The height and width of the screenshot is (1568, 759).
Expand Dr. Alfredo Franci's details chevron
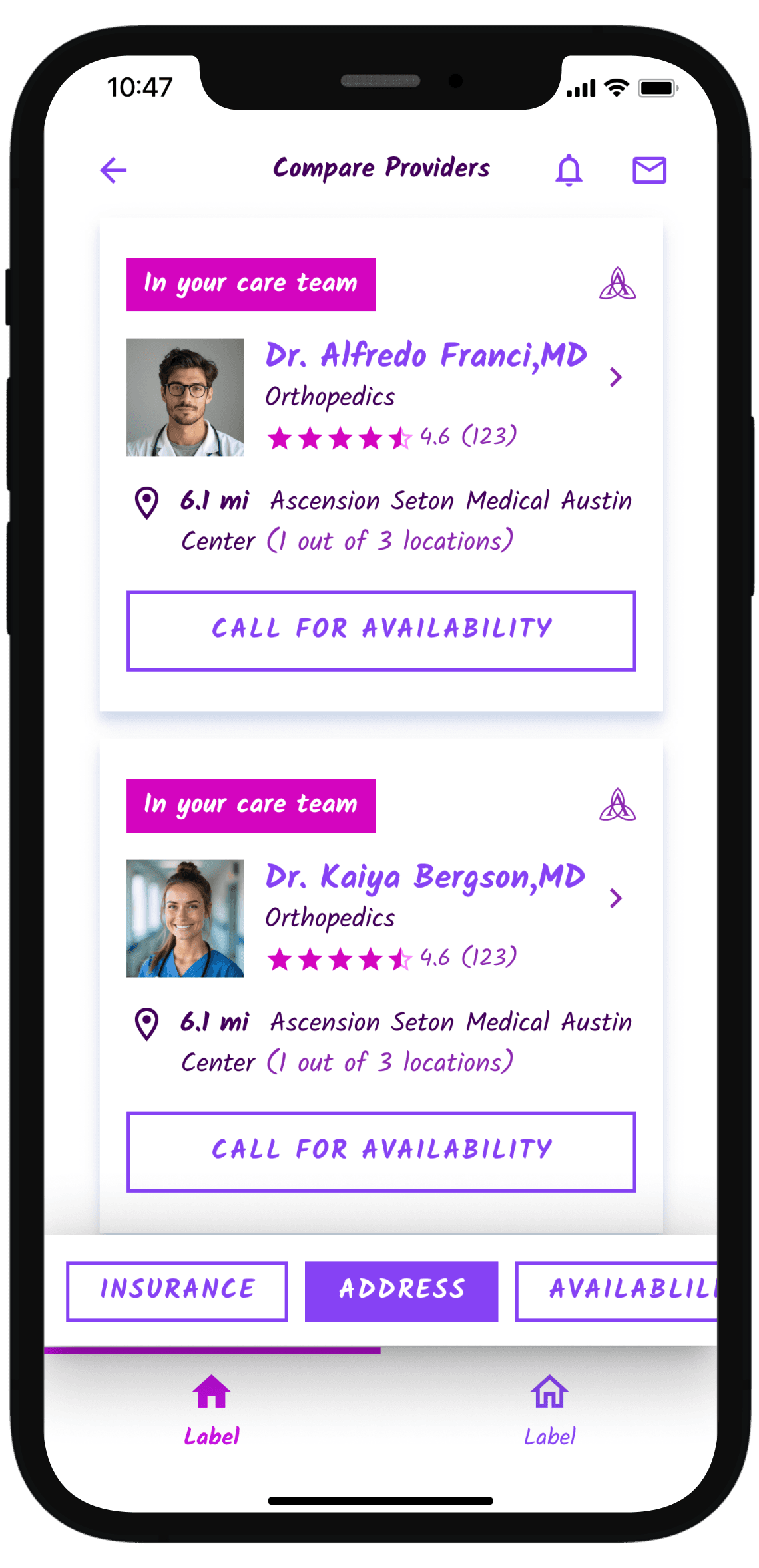616,377
